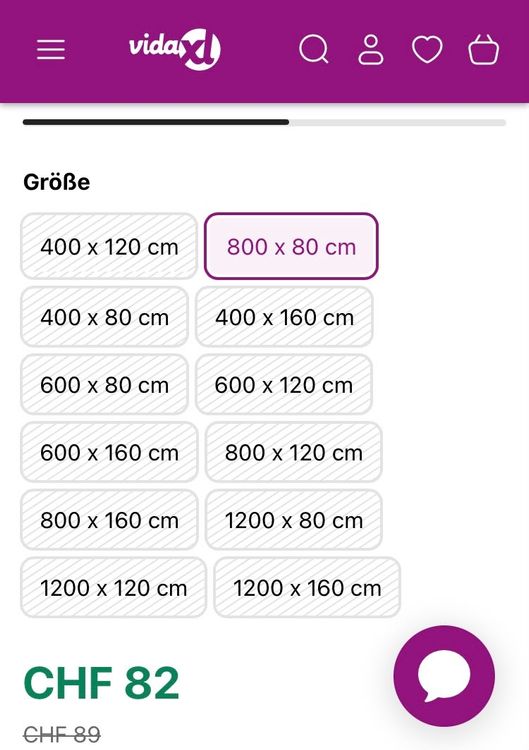Screen dimensions: 529x750
Task: Pick size 1200 x 120 cm
Action: [113, 588]
